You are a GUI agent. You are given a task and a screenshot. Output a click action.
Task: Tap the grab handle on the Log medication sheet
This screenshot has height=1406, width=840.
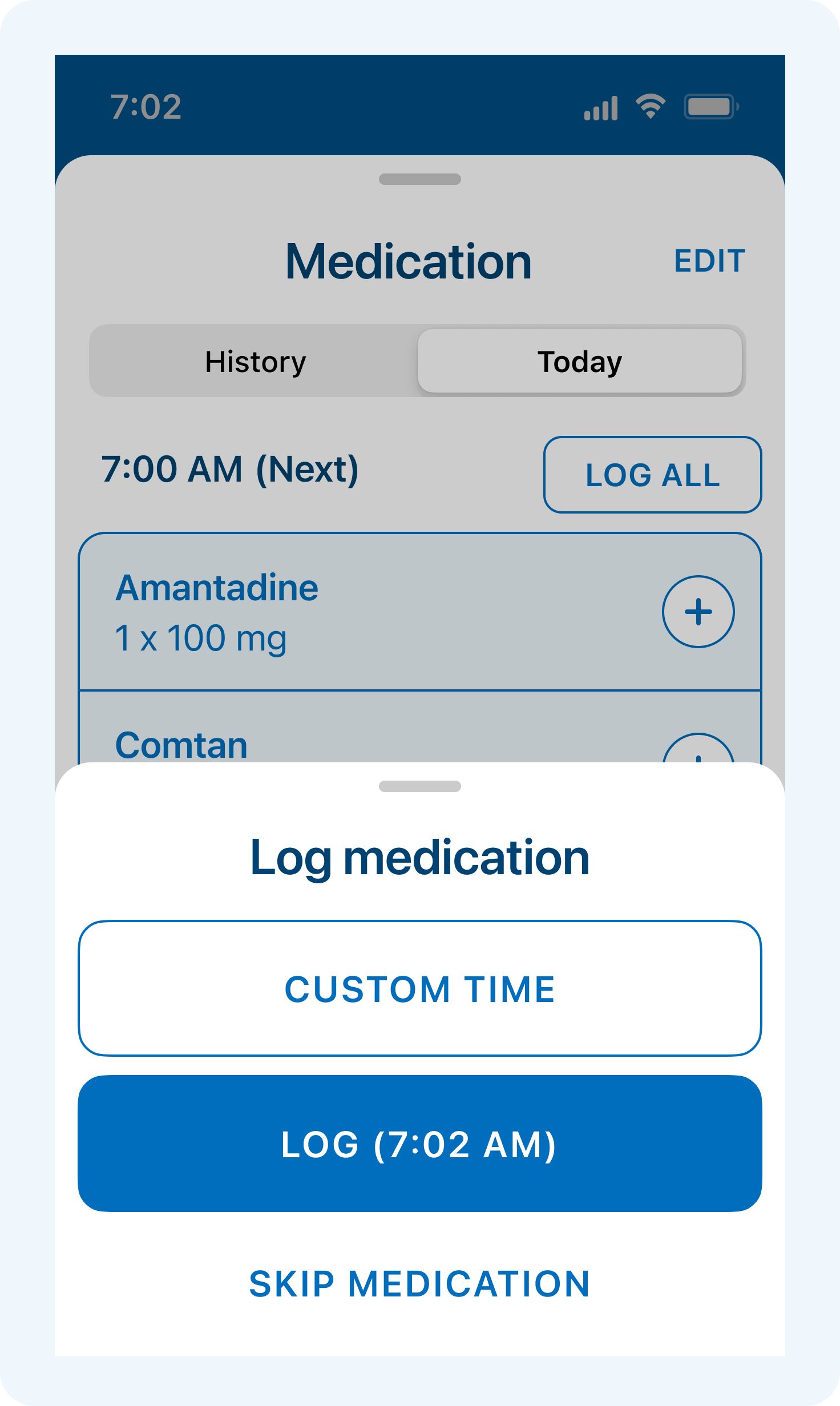[x=420, y=786]
